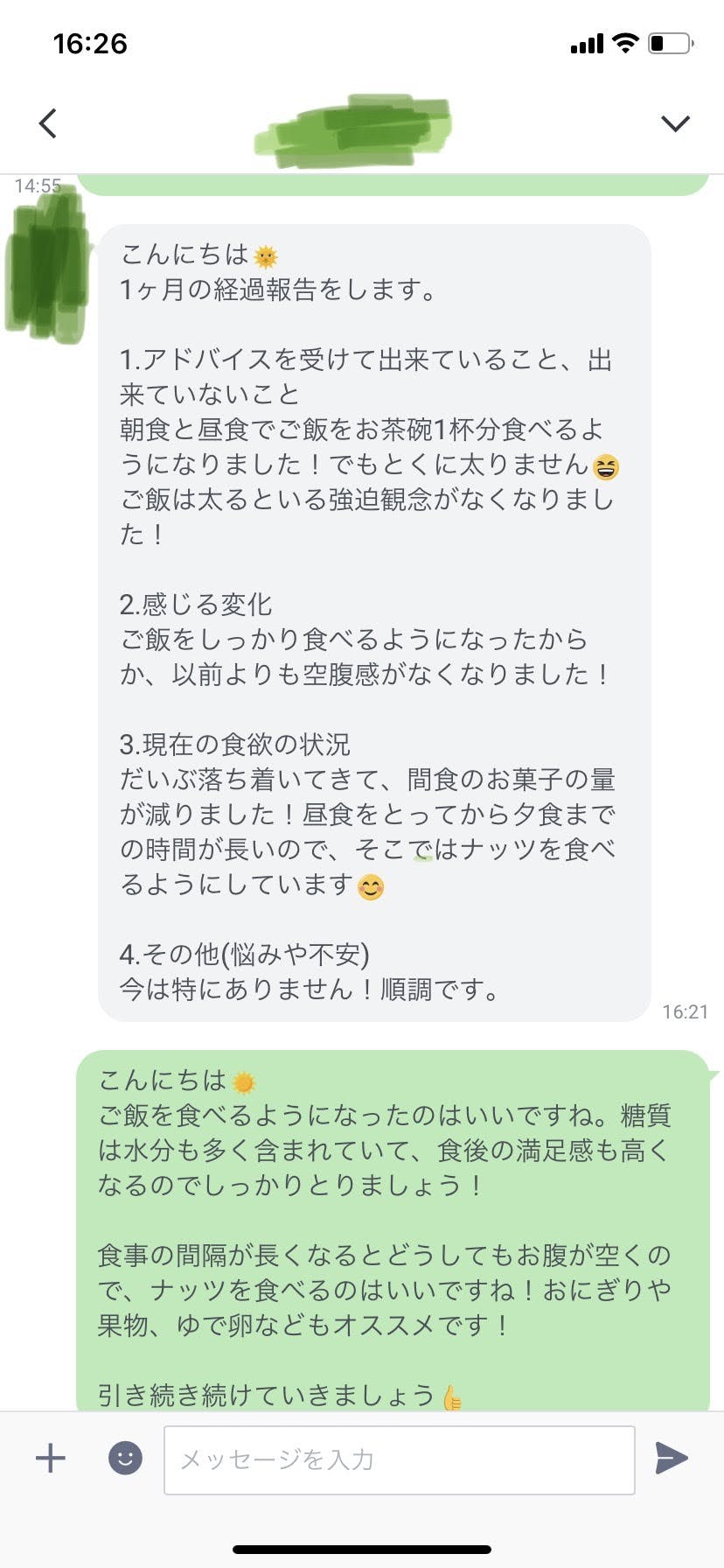Open the emoji sticker picker
The width and height of the screenshot is (724, 1568).
[x=125, y=1458]
